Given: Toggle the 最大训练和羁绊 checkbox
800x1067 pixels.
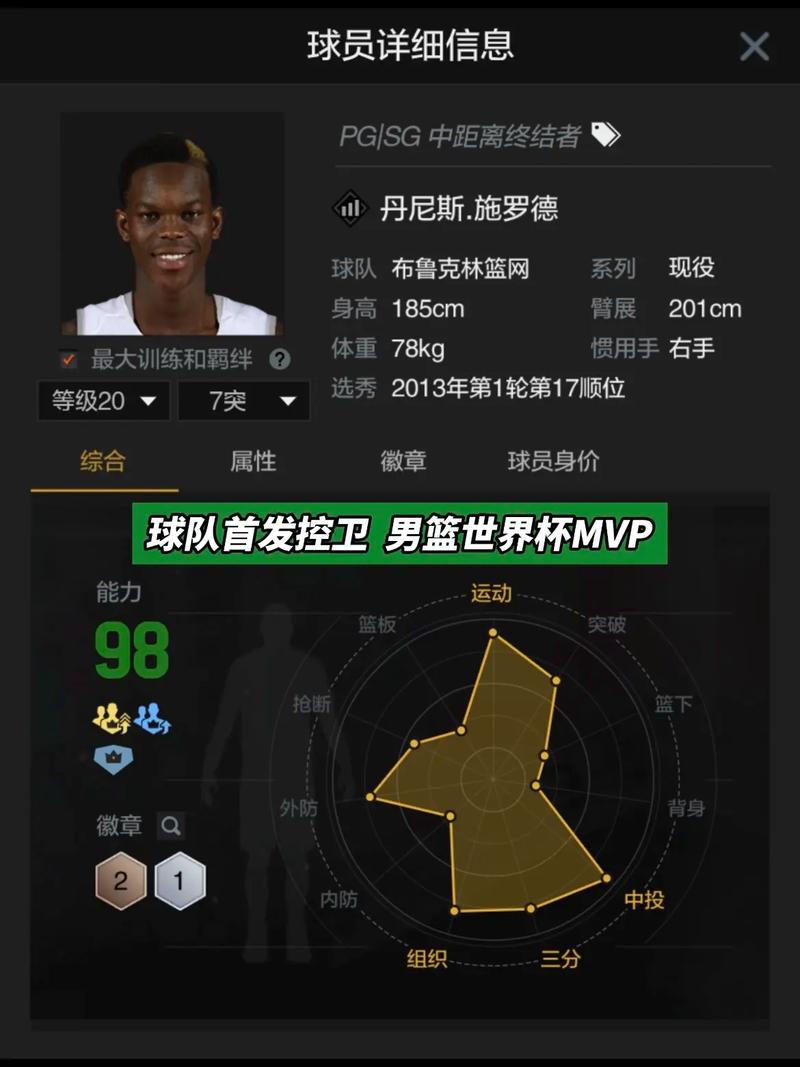Looking at the screenshot, I should pos(68,359).
